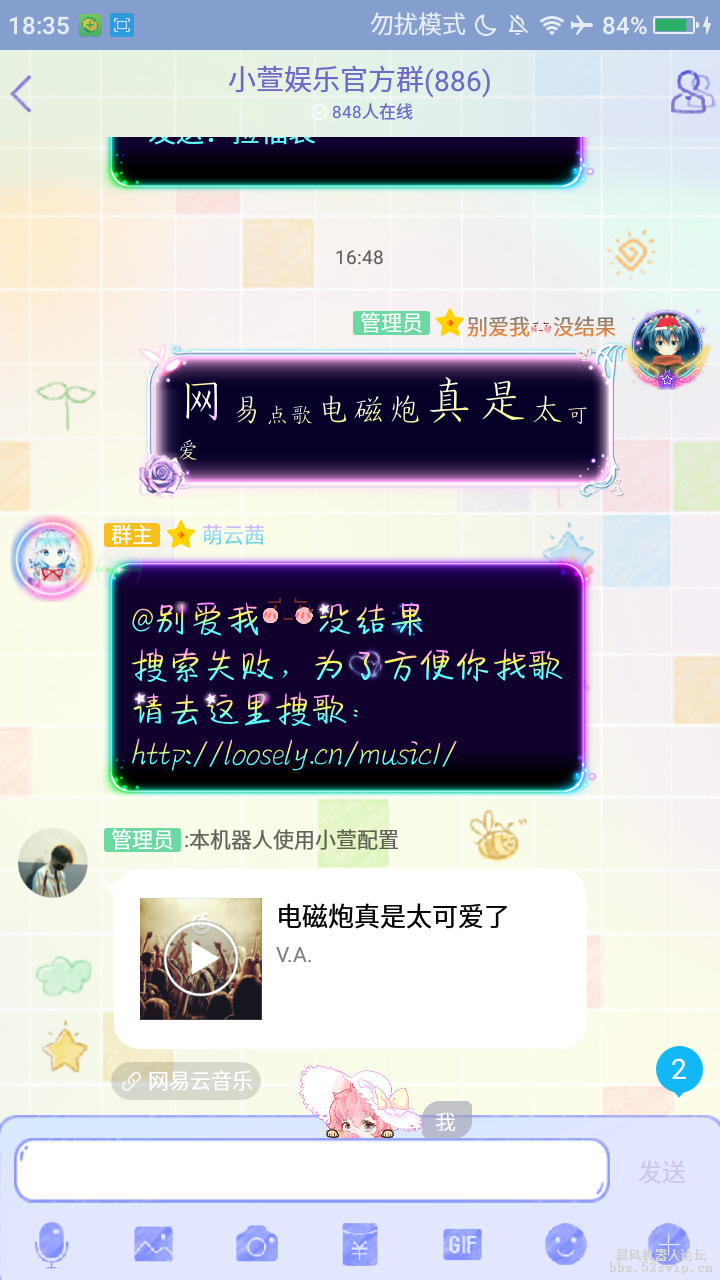Go back from the group chat
The height and width of the screenshot is (1280, 720).
pos(22,94)
